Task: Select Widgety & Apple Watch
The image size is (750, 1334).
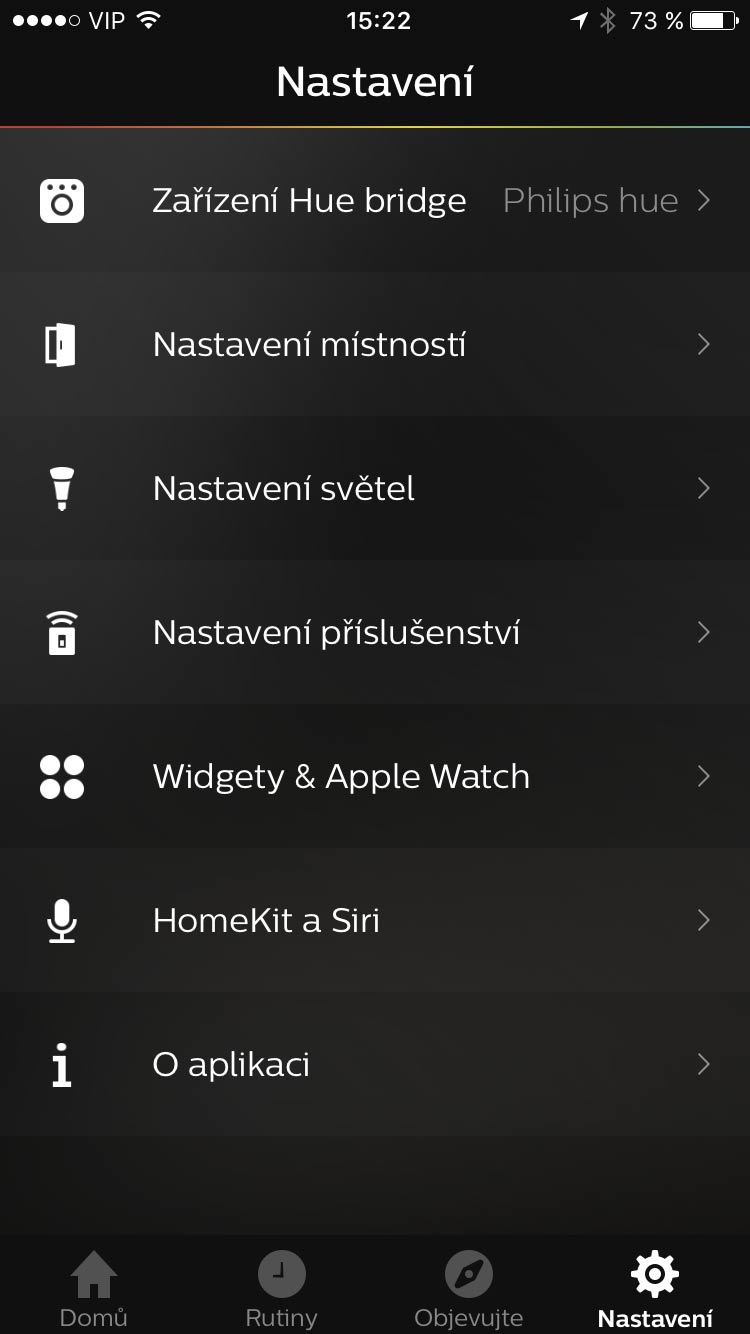Action: coord(375,777)
